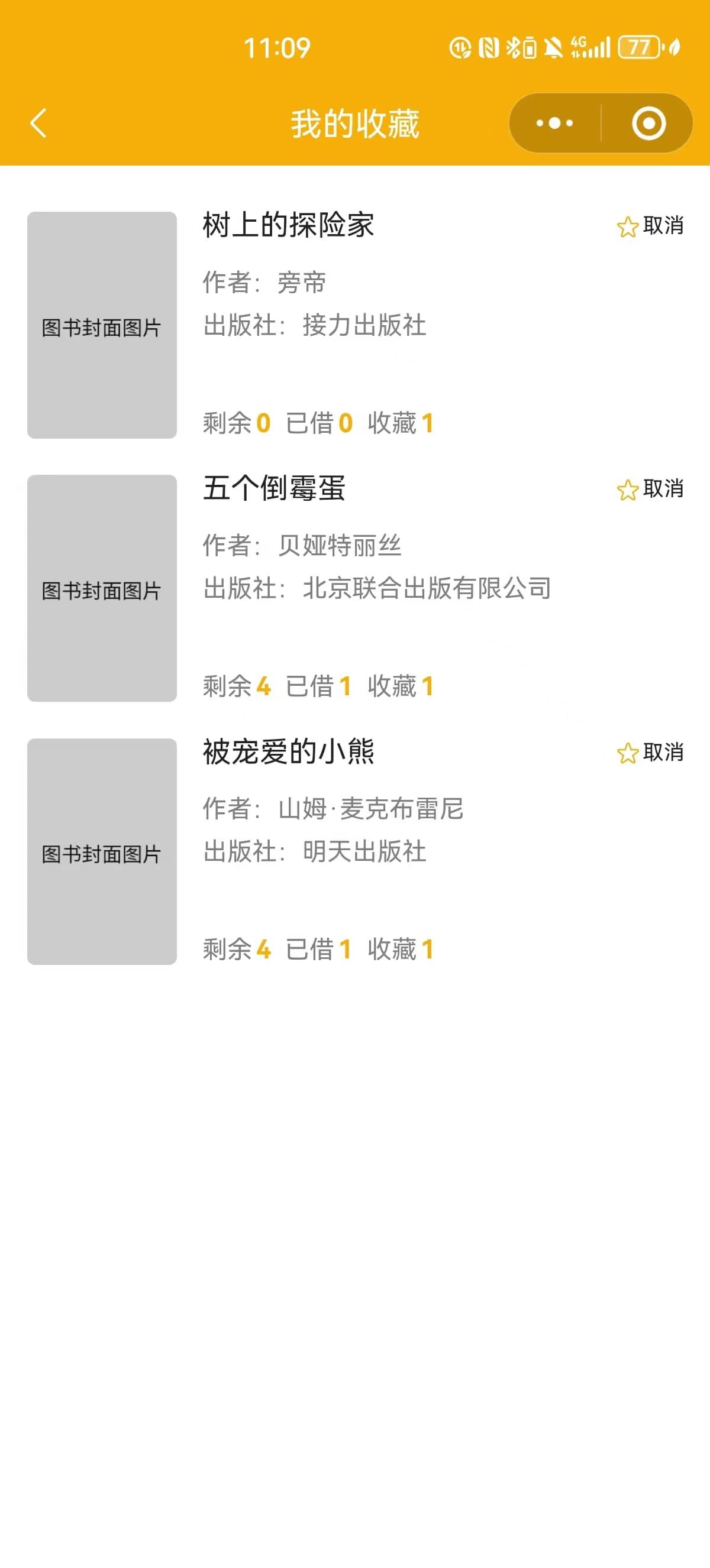This screenshot has width=710, height=1568.
Task: Cancel favorite for 五个倒霉蛋
Action: click(x=650, y=489)
